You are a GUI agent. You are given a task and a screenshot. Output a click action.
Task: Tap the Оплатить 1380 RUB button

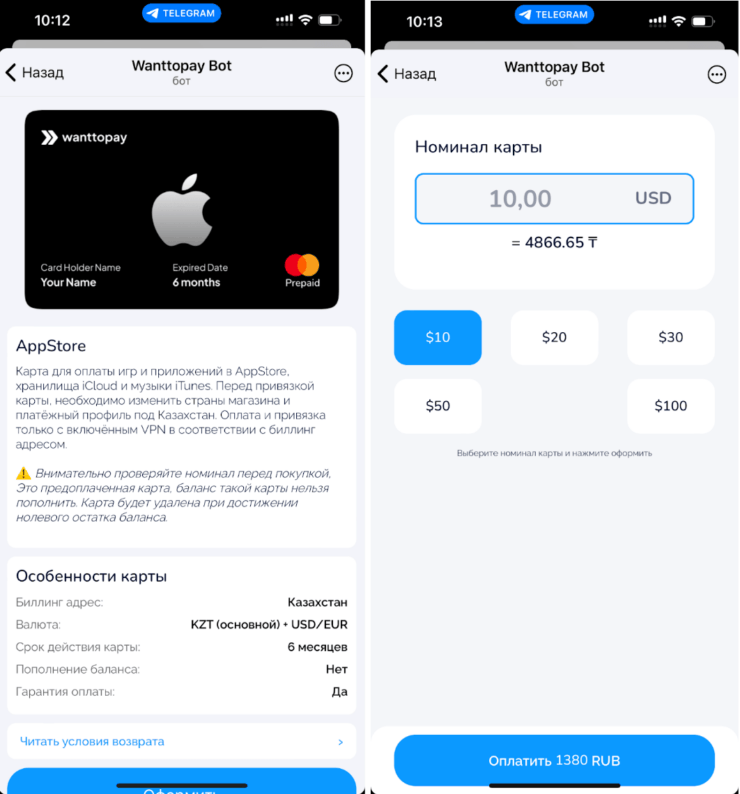554,761
